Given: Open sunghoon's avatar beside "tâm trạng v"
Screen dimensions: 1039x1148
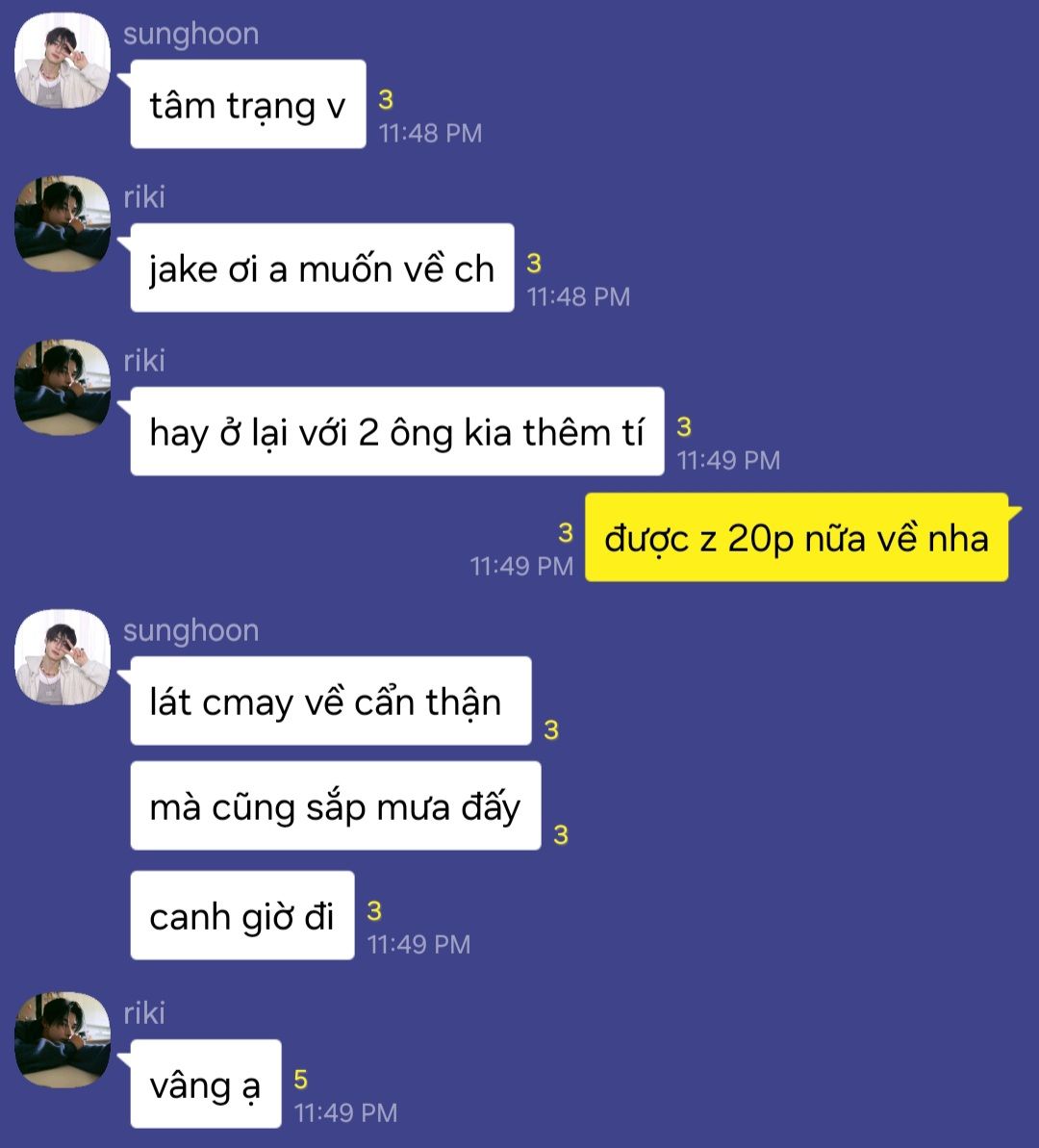Looking at the screenshot, I should coord(63,61).
